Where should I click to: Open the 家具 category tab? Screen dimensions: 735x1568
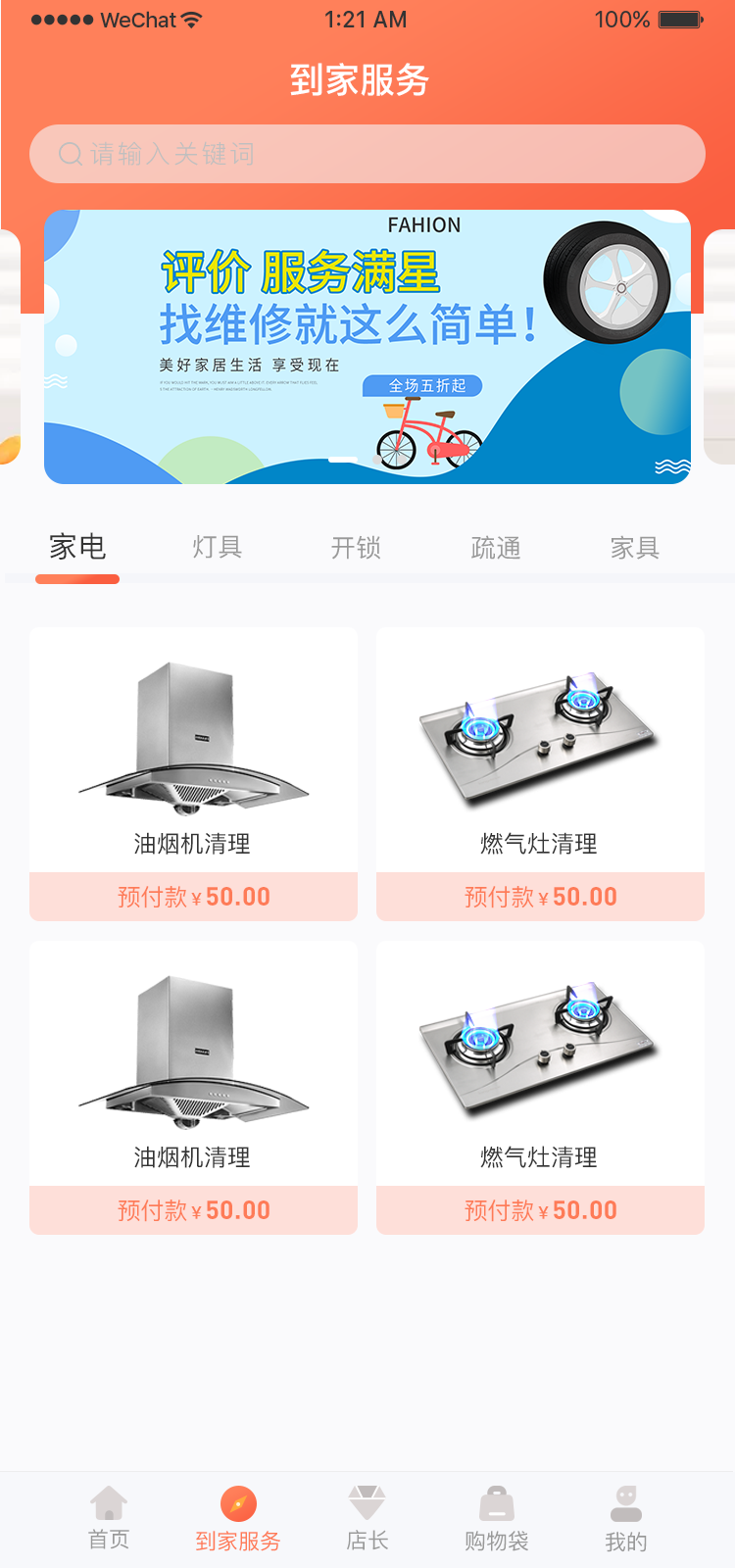coord(634,547)
